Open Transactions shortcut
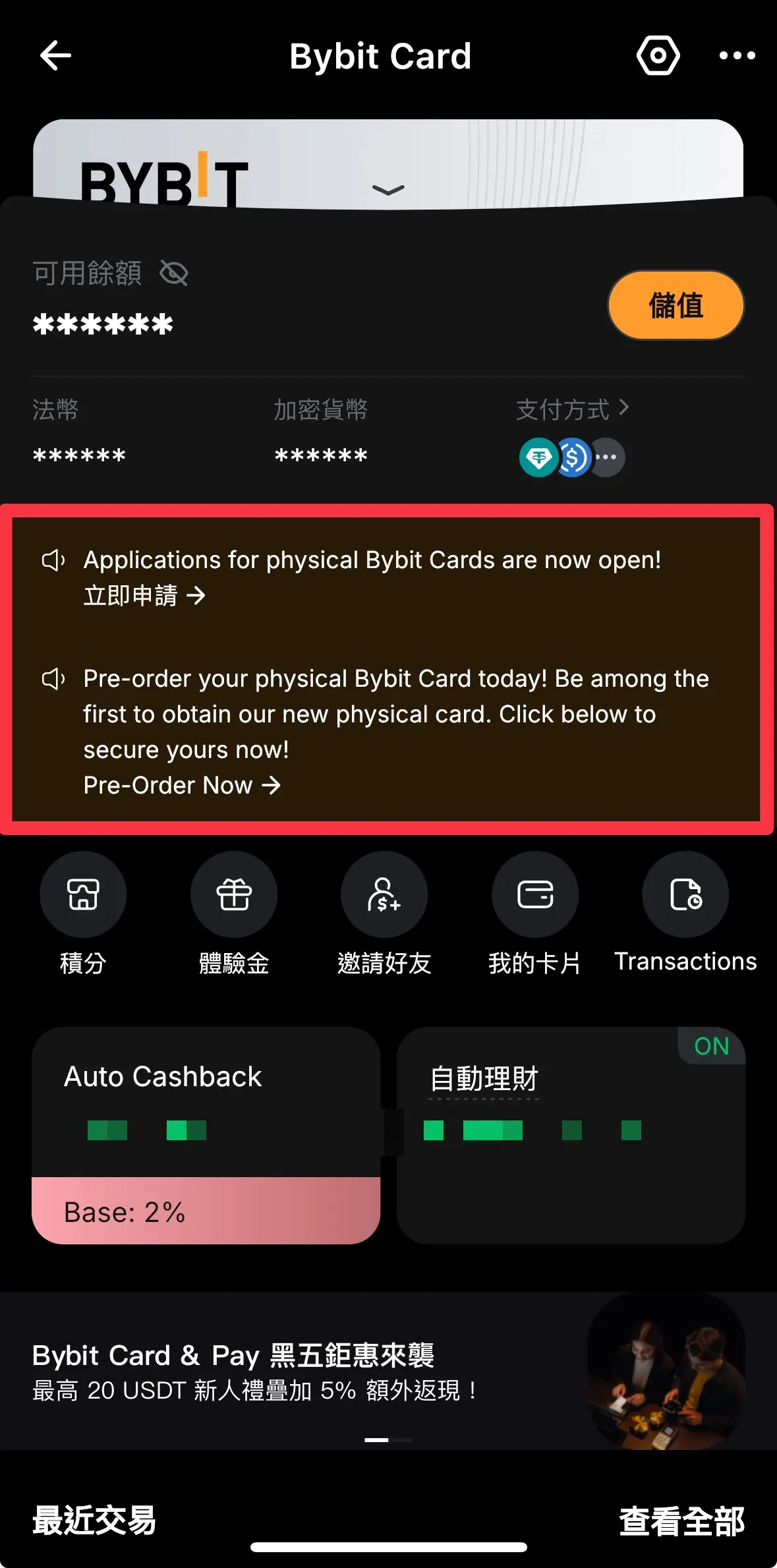Image resolution: width=777 pixels, height=1568 pixels. [685, 894]
